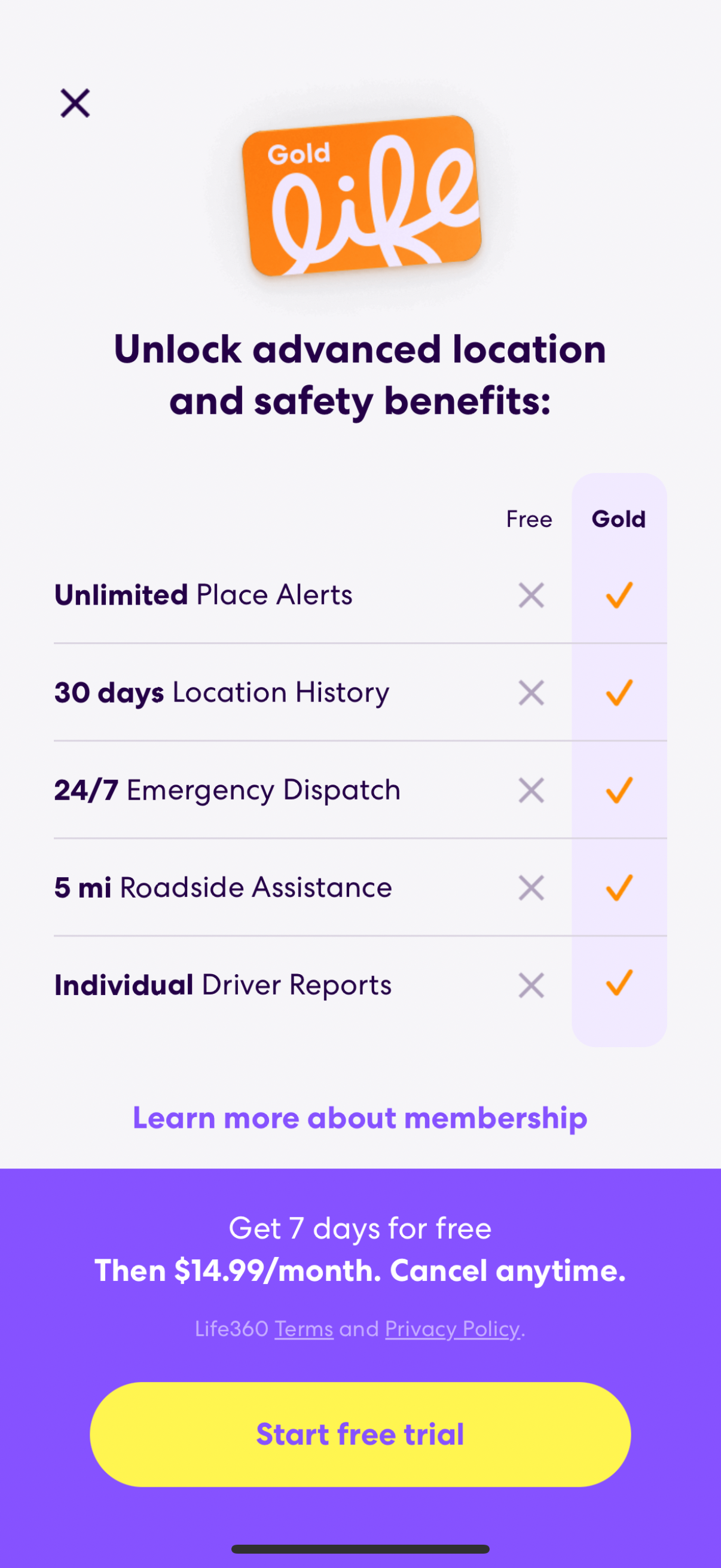This screenshot has width=721, height=1568.
Task: Open the Life360 Terms link
Action: [303, 1329]
